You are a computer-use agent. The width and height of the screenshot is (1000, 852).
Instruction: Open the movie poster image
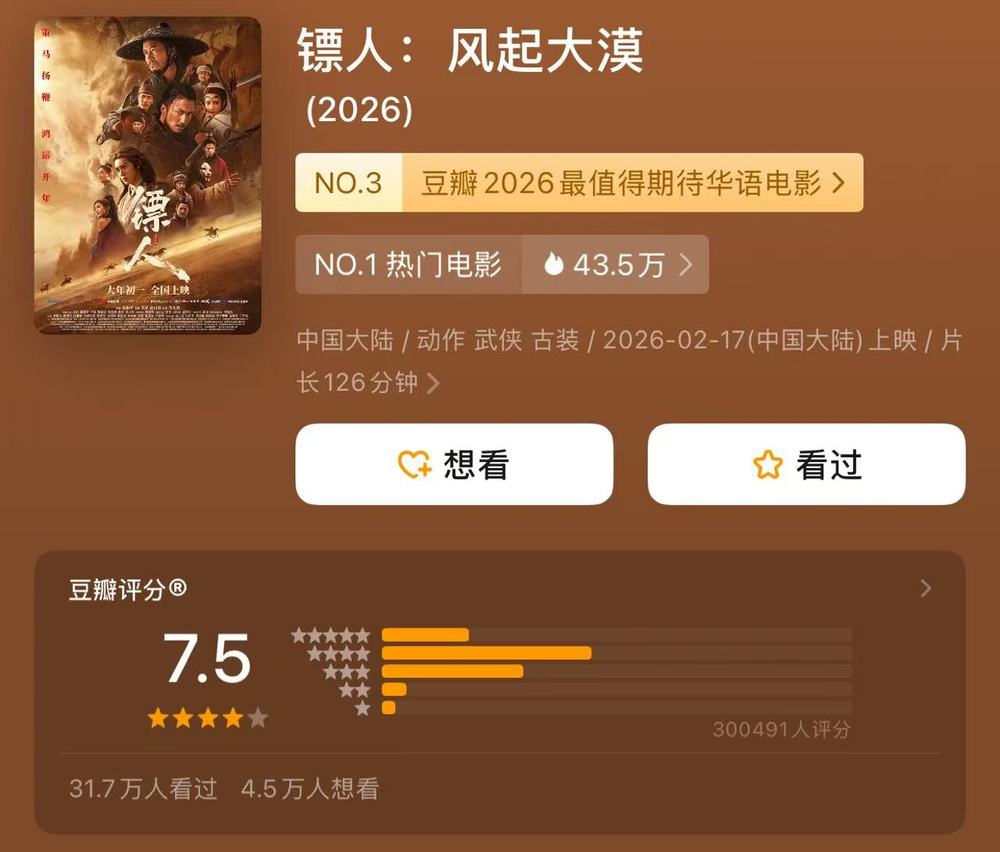tap(148, 175)
